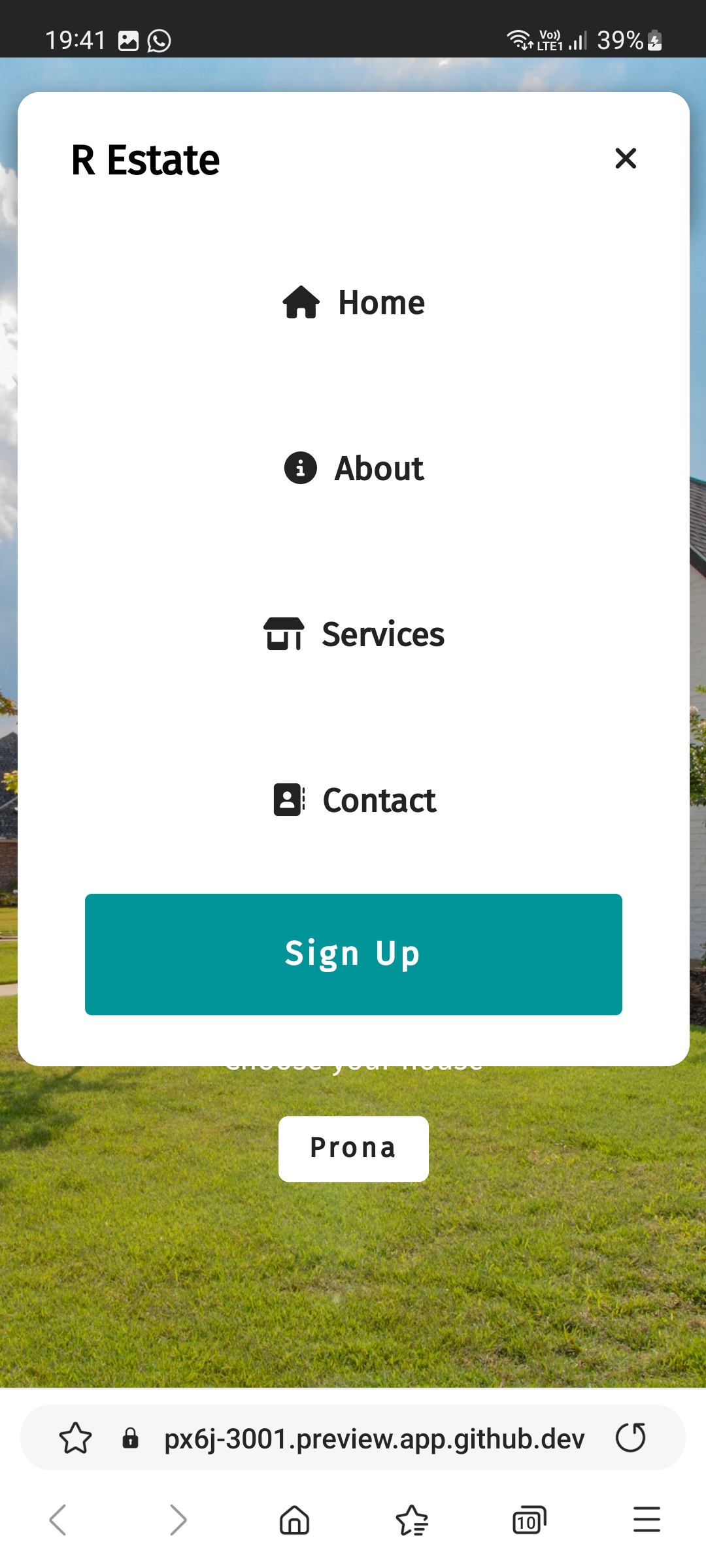This screenshot has width=706, height=1568.
Task: Tap the Prona button
Action: click(354, 1148)
